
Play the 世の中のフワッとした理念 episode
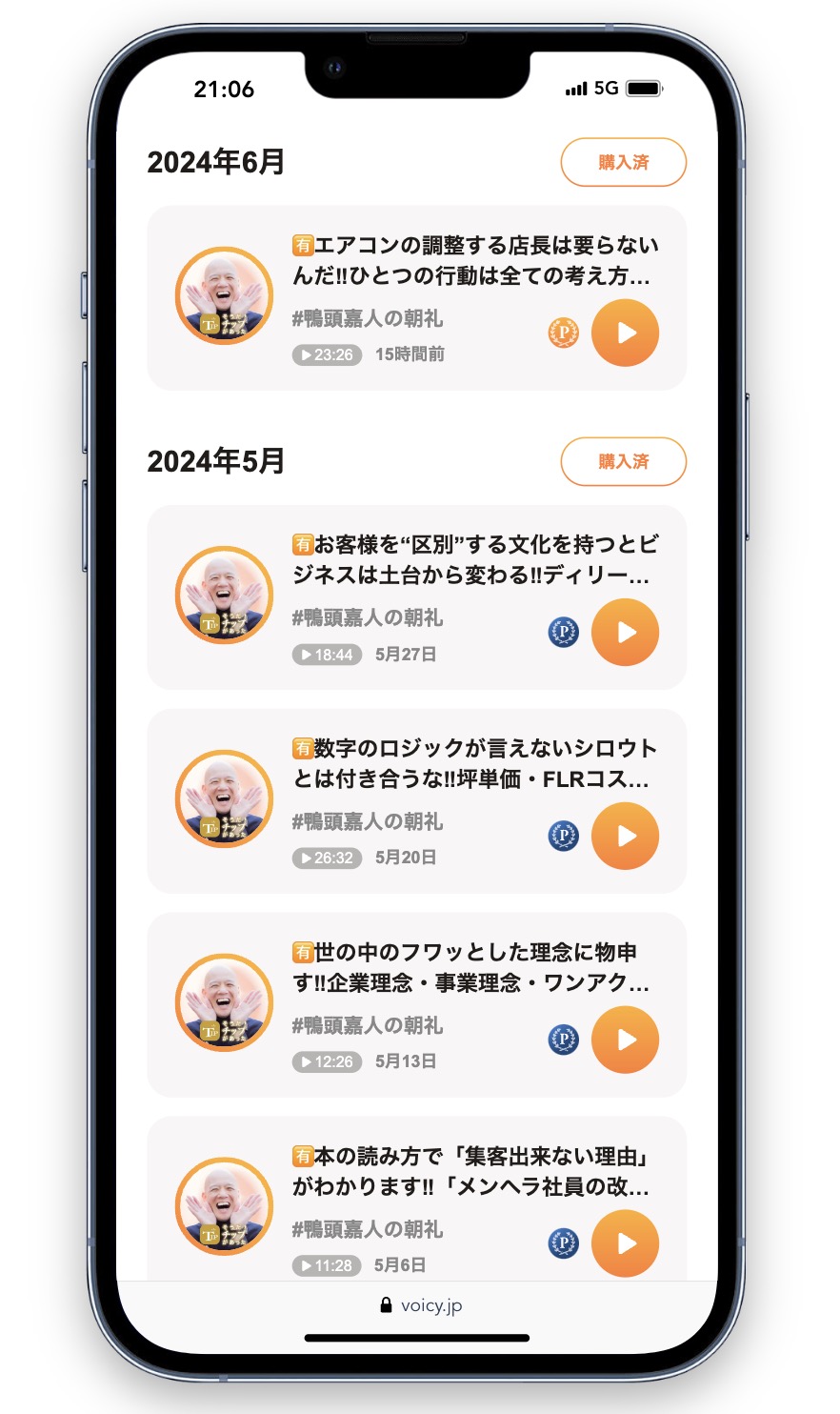click(x=625, y=1040)
